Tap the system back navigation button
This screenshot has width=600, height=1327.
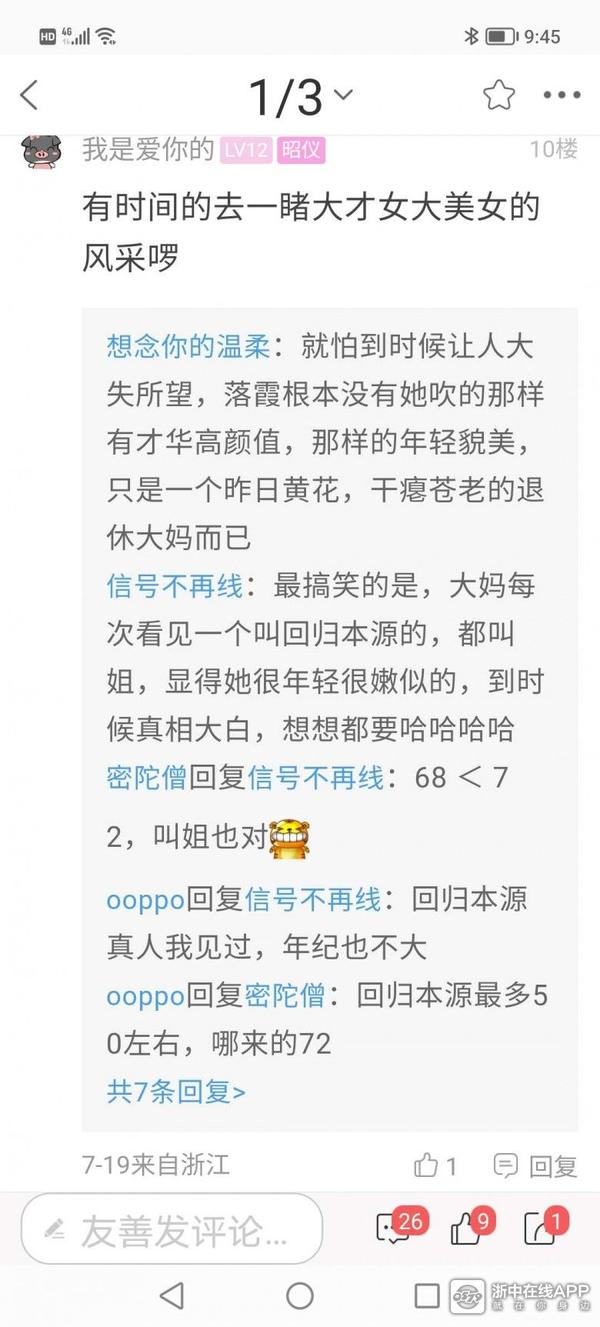tap(172, 1296)
